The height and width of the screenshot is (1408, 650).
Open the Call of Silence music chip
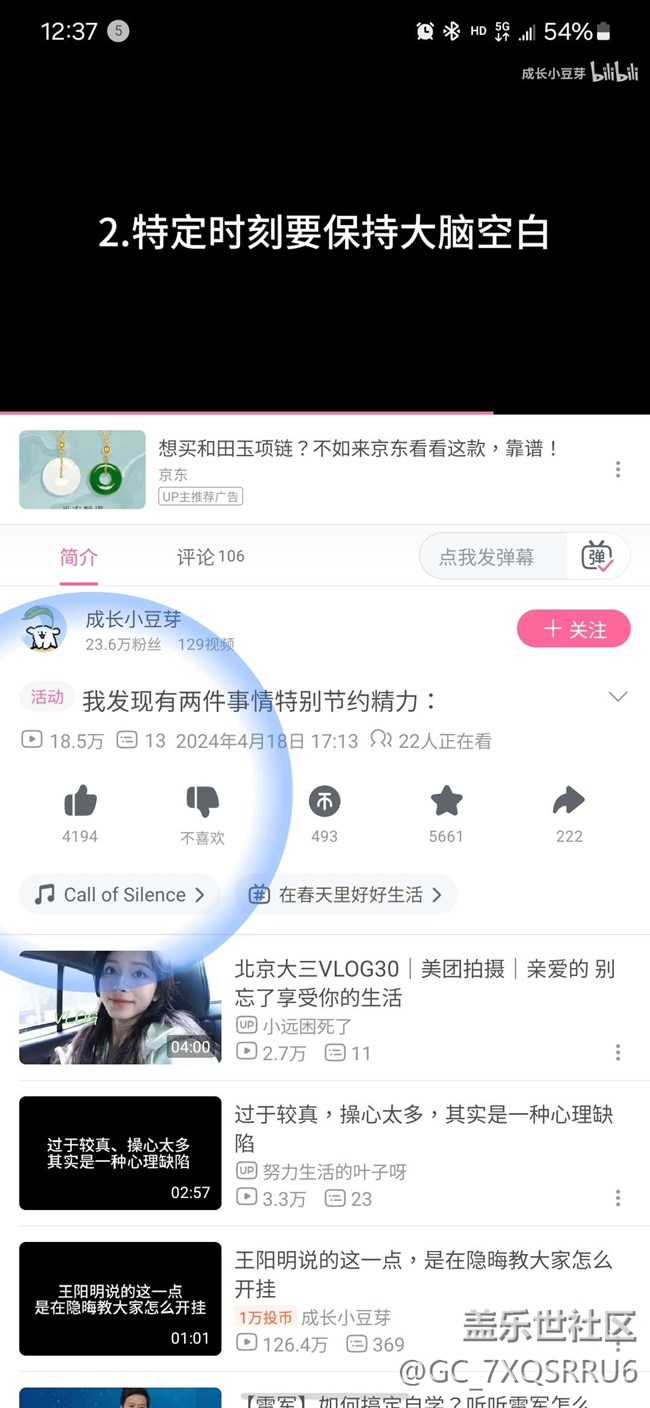pyautogui.click(x=119, y=895)
